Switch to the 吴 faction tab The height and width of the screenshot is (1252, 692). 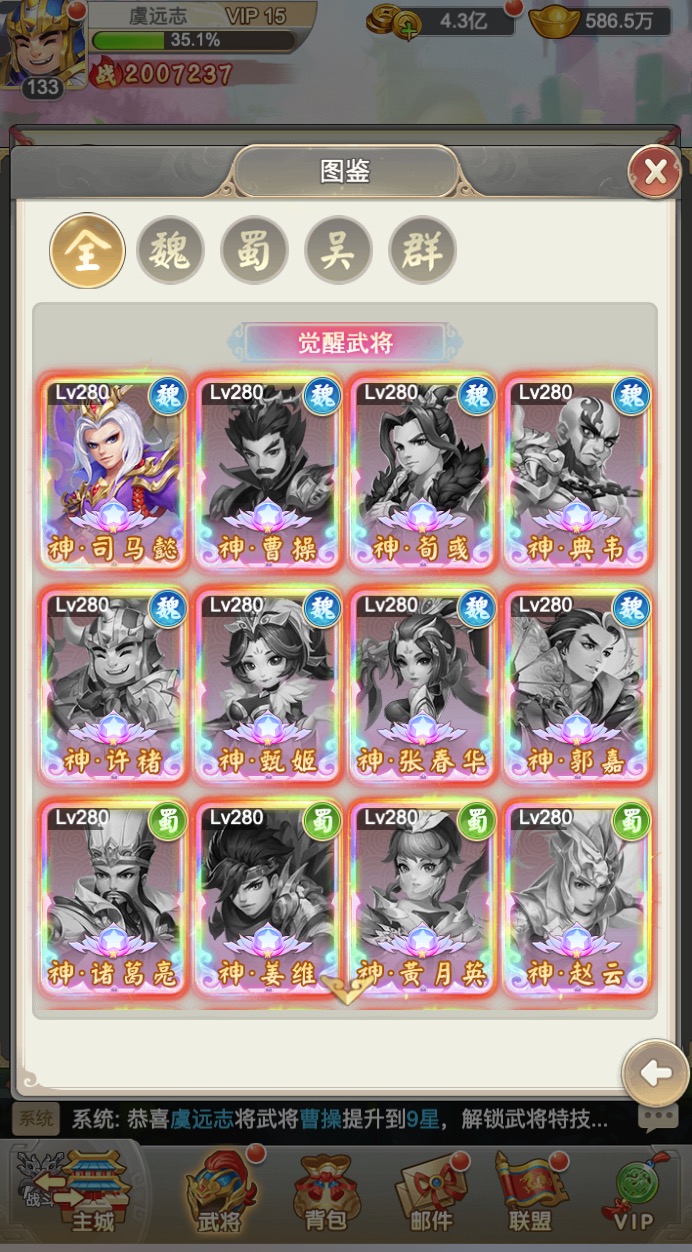(x=338, y=251)
